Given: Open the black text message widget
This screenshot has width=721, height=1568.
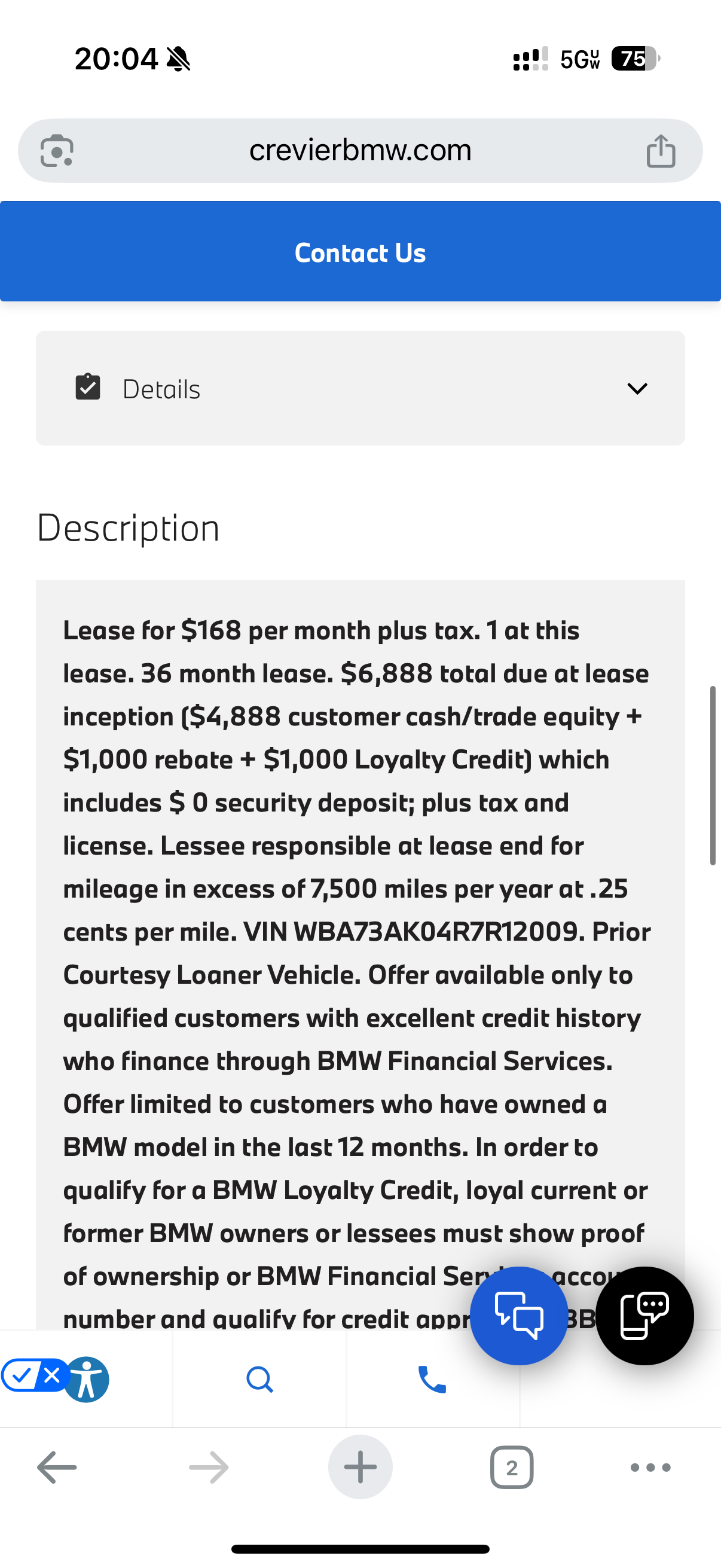Looking at the screenshot, I should [x=645, y=1316].
